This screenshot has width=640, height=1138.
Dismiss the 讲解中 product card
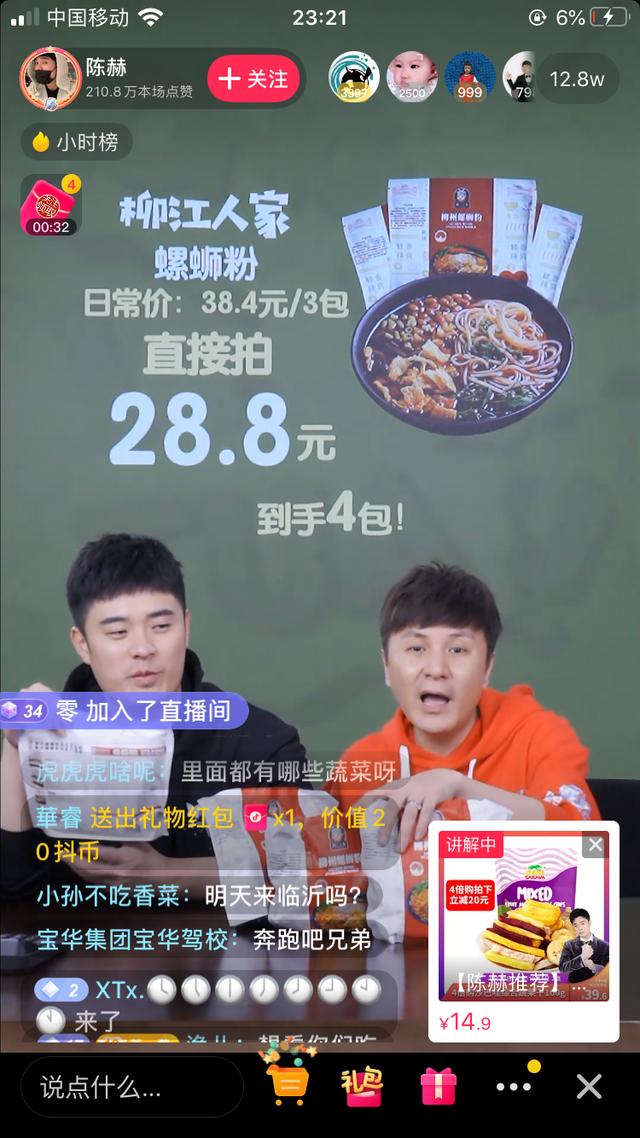click(x=595, y=845)
